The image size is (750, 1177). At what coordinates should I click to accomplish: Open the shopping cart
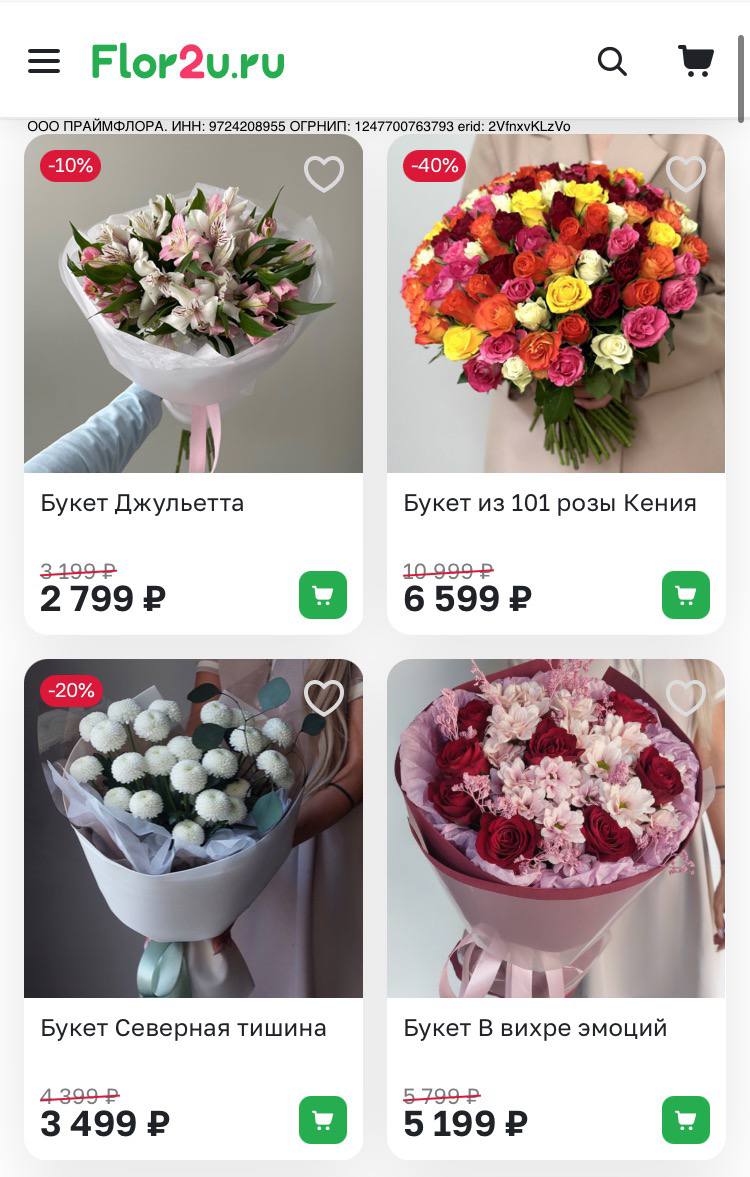click(x=696, y=61)
